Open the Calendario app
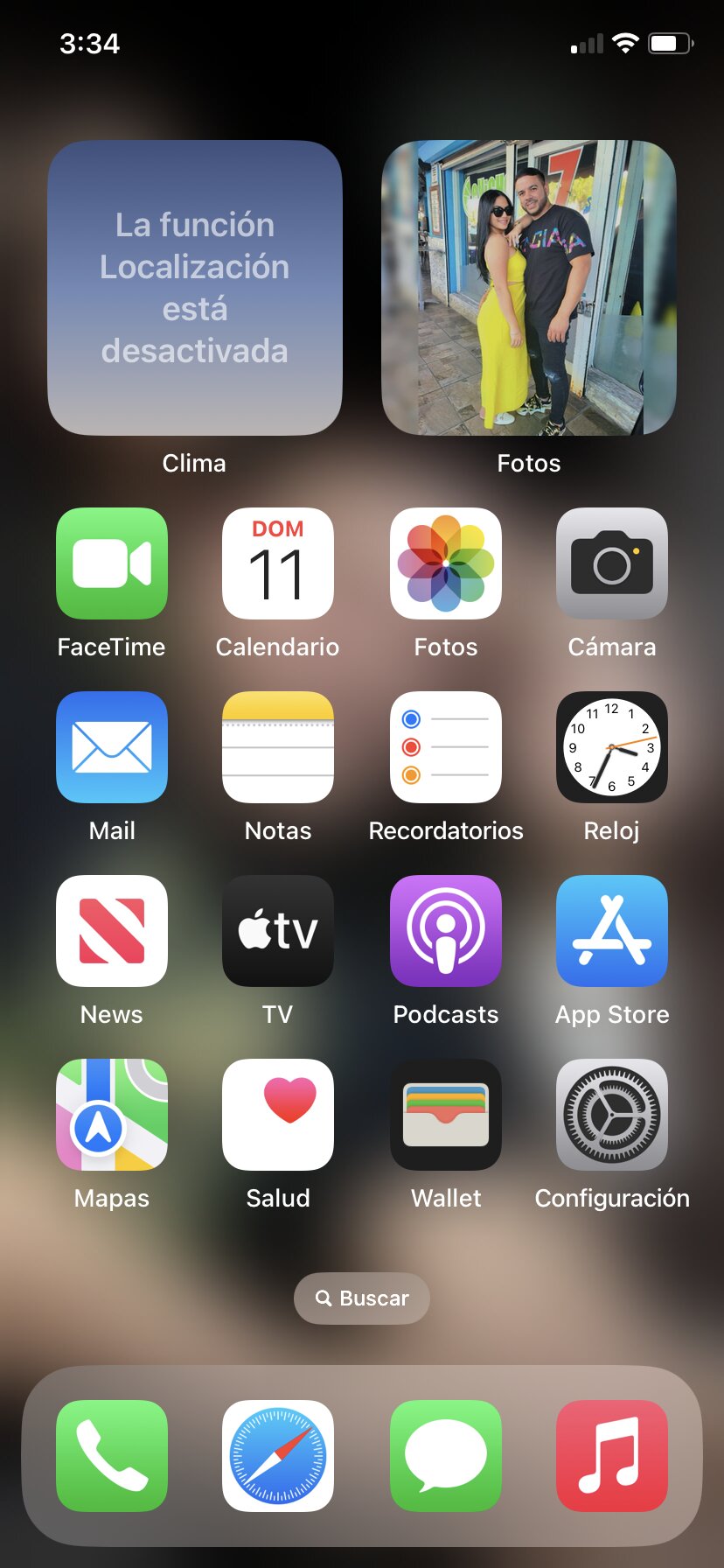Image resolution: width=724 pixels, height=1568 pixels. 278,563
